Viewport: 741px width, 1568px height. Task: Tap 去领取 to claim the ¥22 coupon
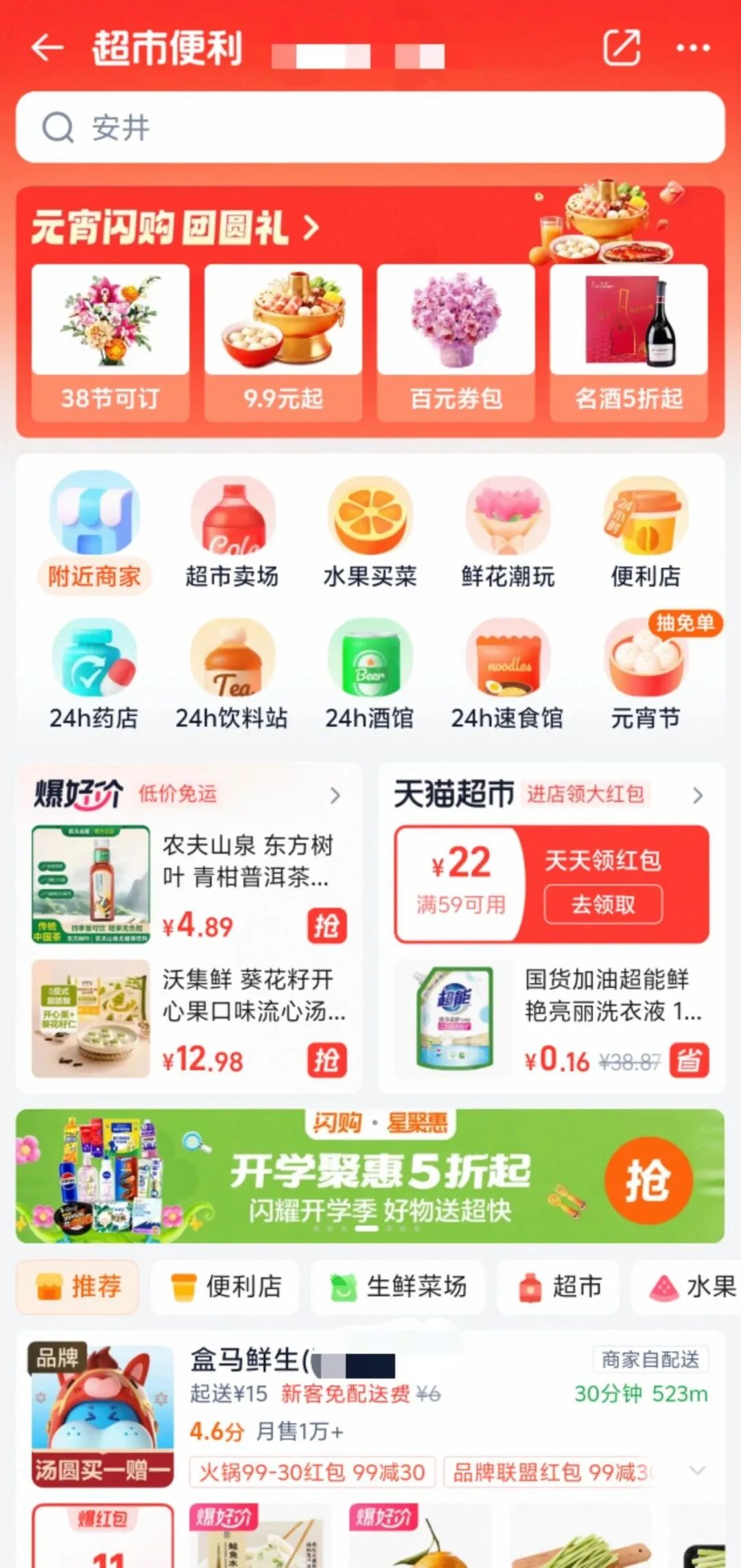coord(602,905)
